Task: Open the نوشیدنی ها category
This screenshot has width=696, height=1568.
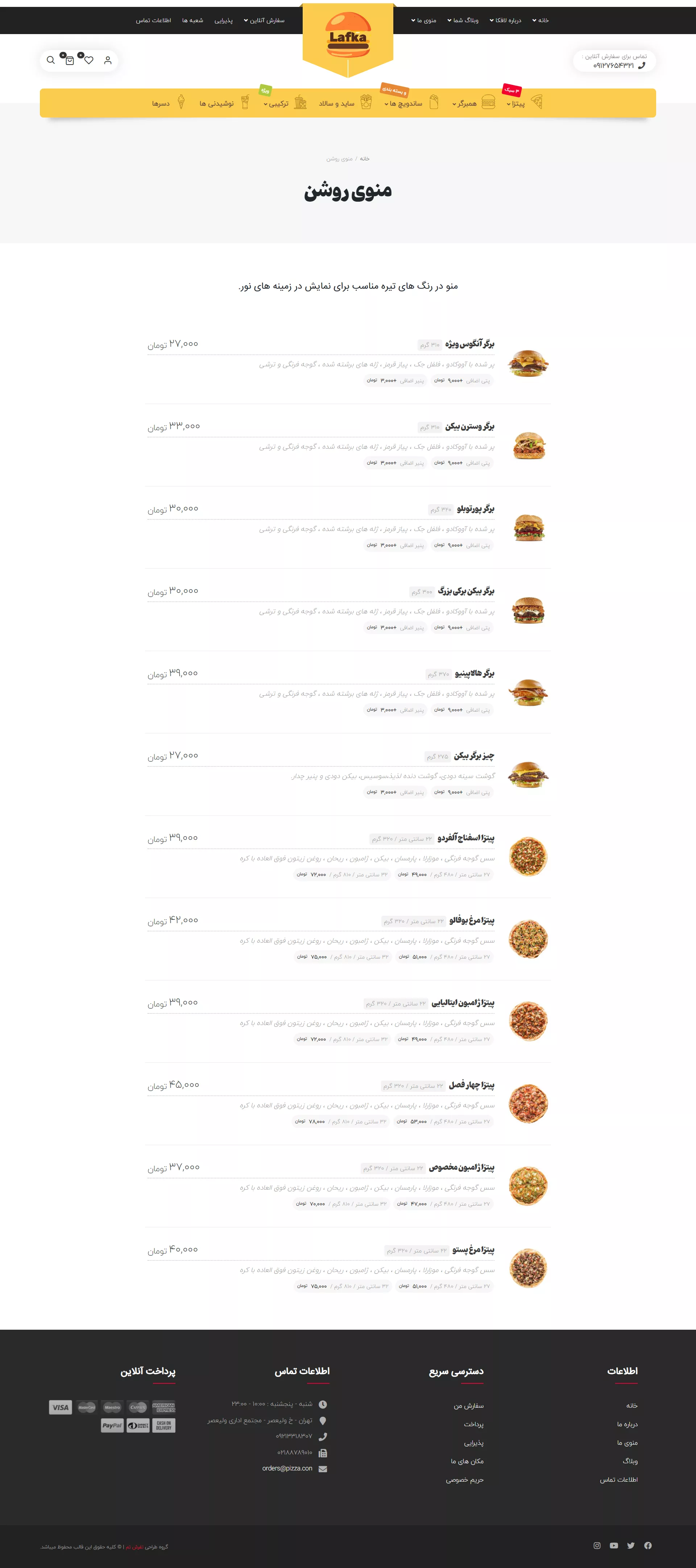Action: [x=216, y=103]
